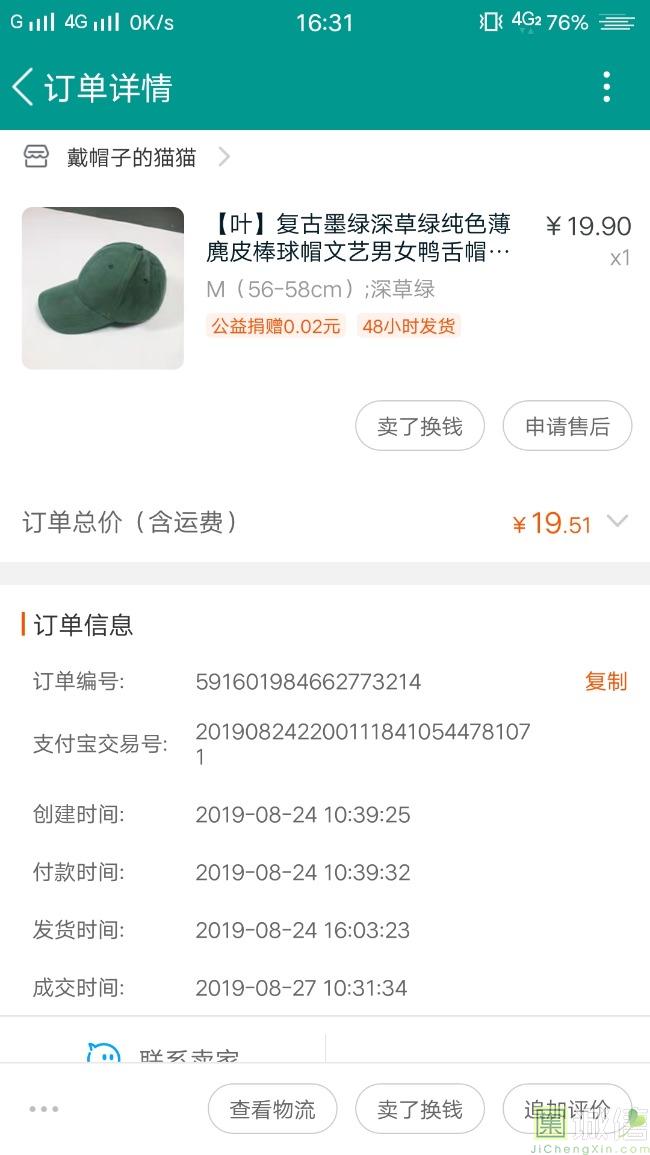This screenshot has width=650, height=1155.
Task: Open the three-dot overflow menu
Action: [x=606, y=87]
